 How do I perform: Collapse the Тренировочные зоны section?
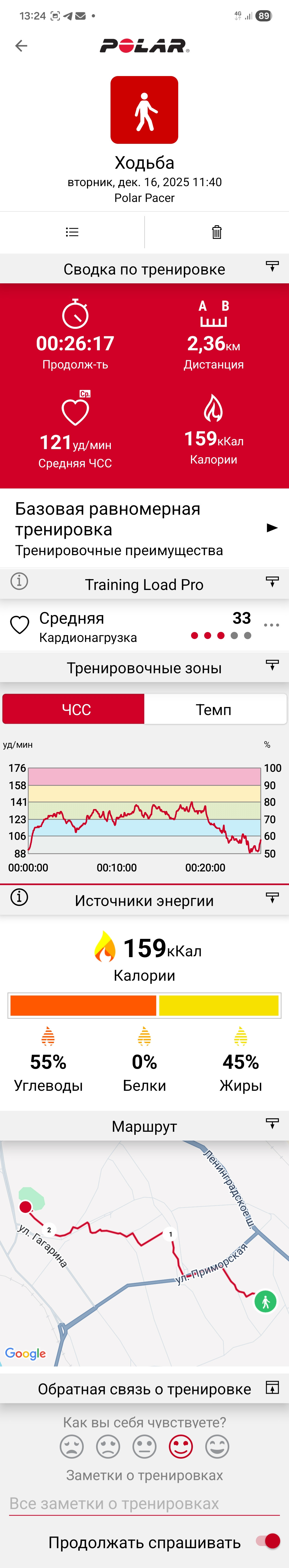pos(272,665)
